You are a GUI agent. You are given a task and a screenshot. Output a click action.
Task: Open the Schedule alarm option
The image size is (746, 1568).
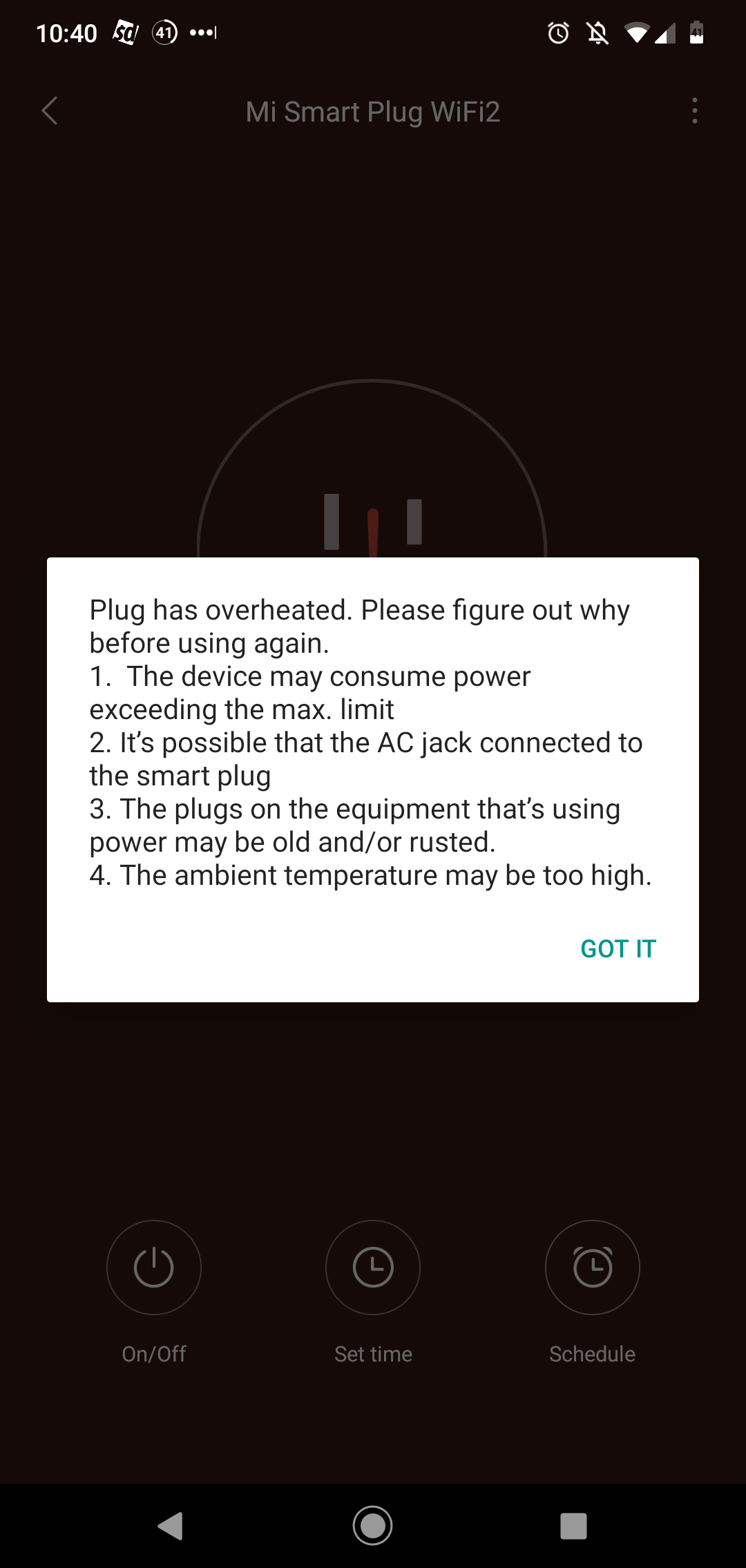592,1267
